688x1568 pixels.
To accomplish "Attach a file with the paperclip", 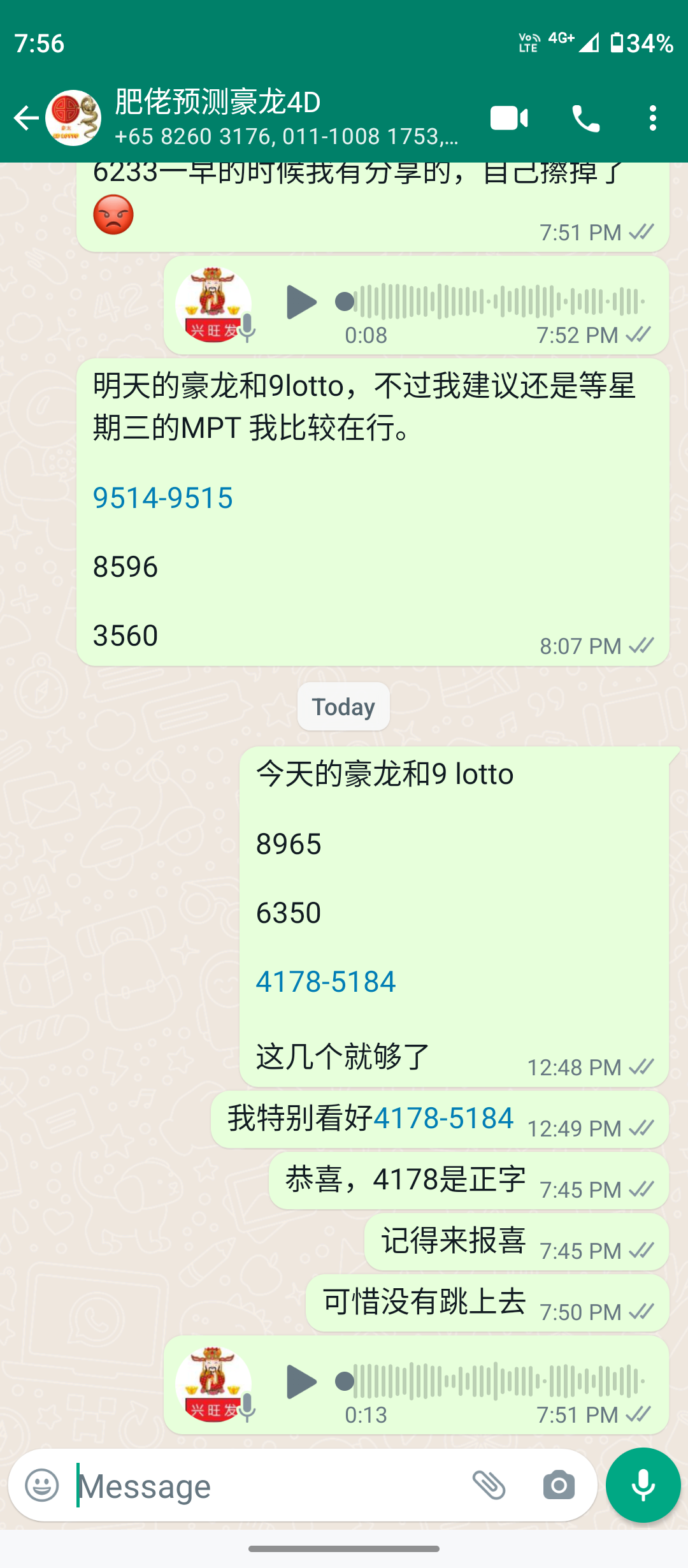I will pyautogui.click(x=489, y=1486).
